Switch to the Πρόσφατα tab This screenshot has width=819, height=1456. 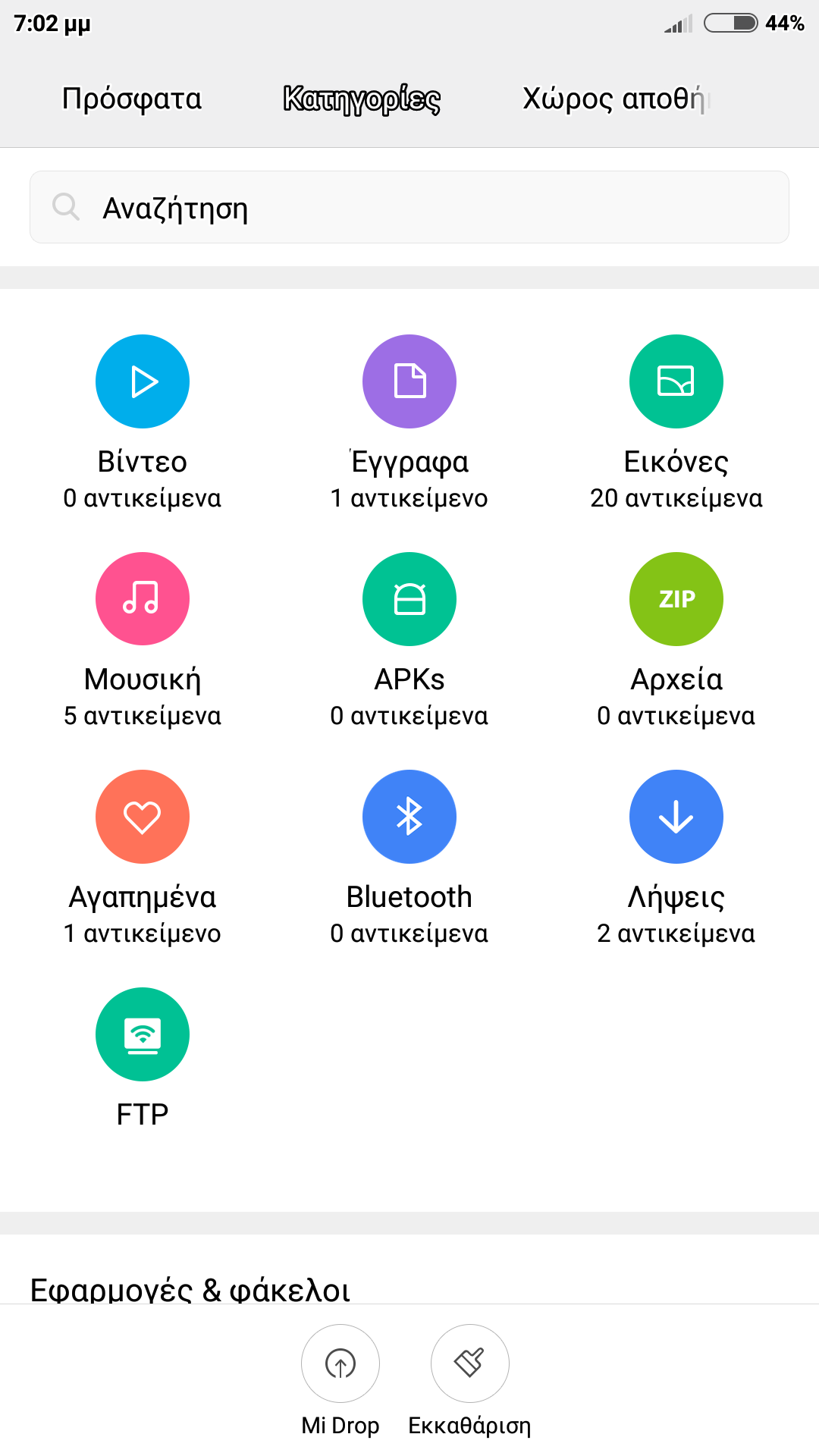pos(132,99)
